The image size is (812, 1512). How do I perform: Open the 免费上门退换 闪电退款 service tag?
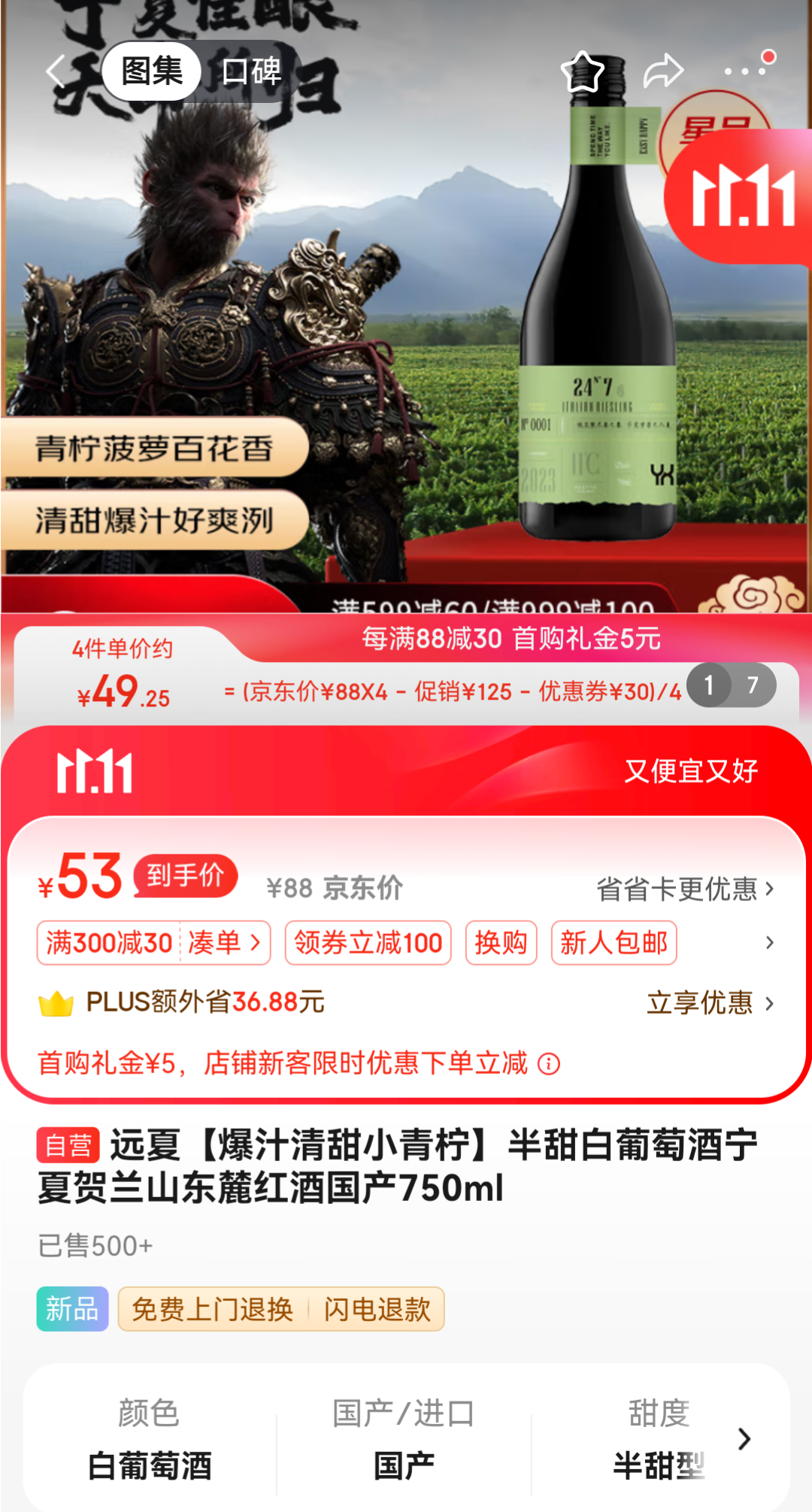point(280,1309)
